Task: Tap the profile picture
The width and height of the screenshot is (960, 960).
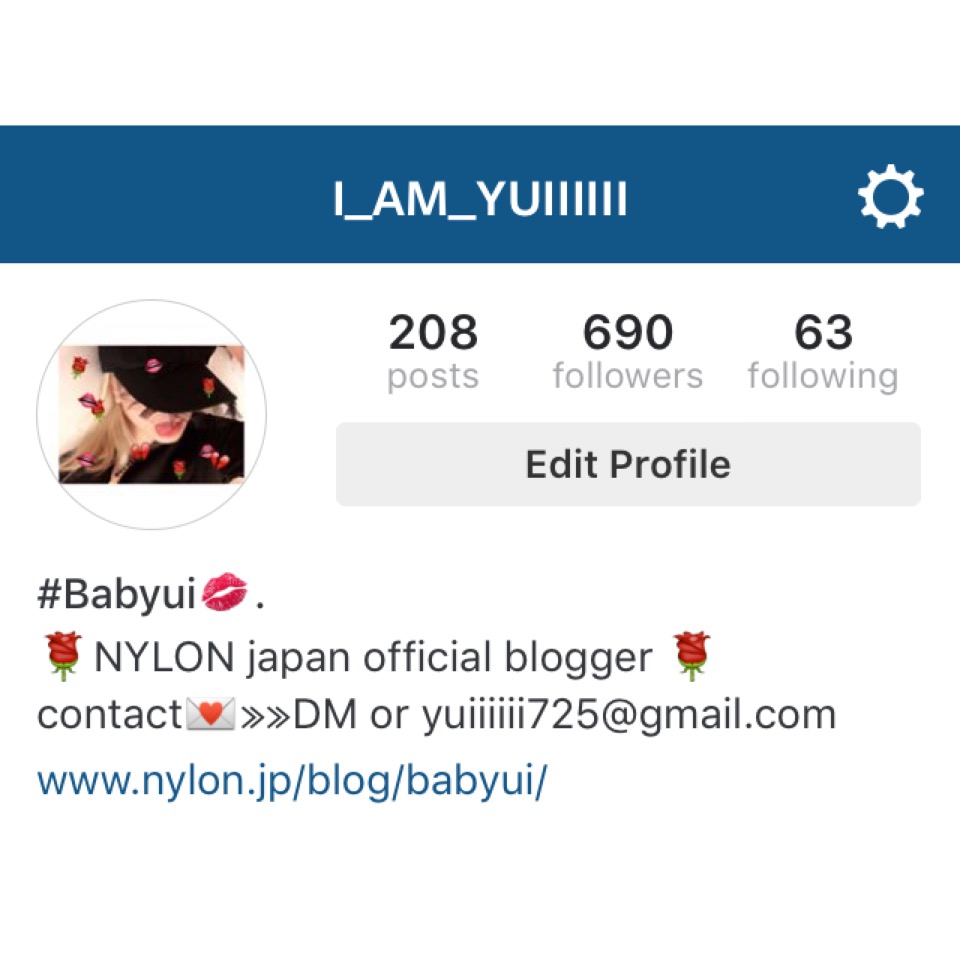Action: point(152,415)
